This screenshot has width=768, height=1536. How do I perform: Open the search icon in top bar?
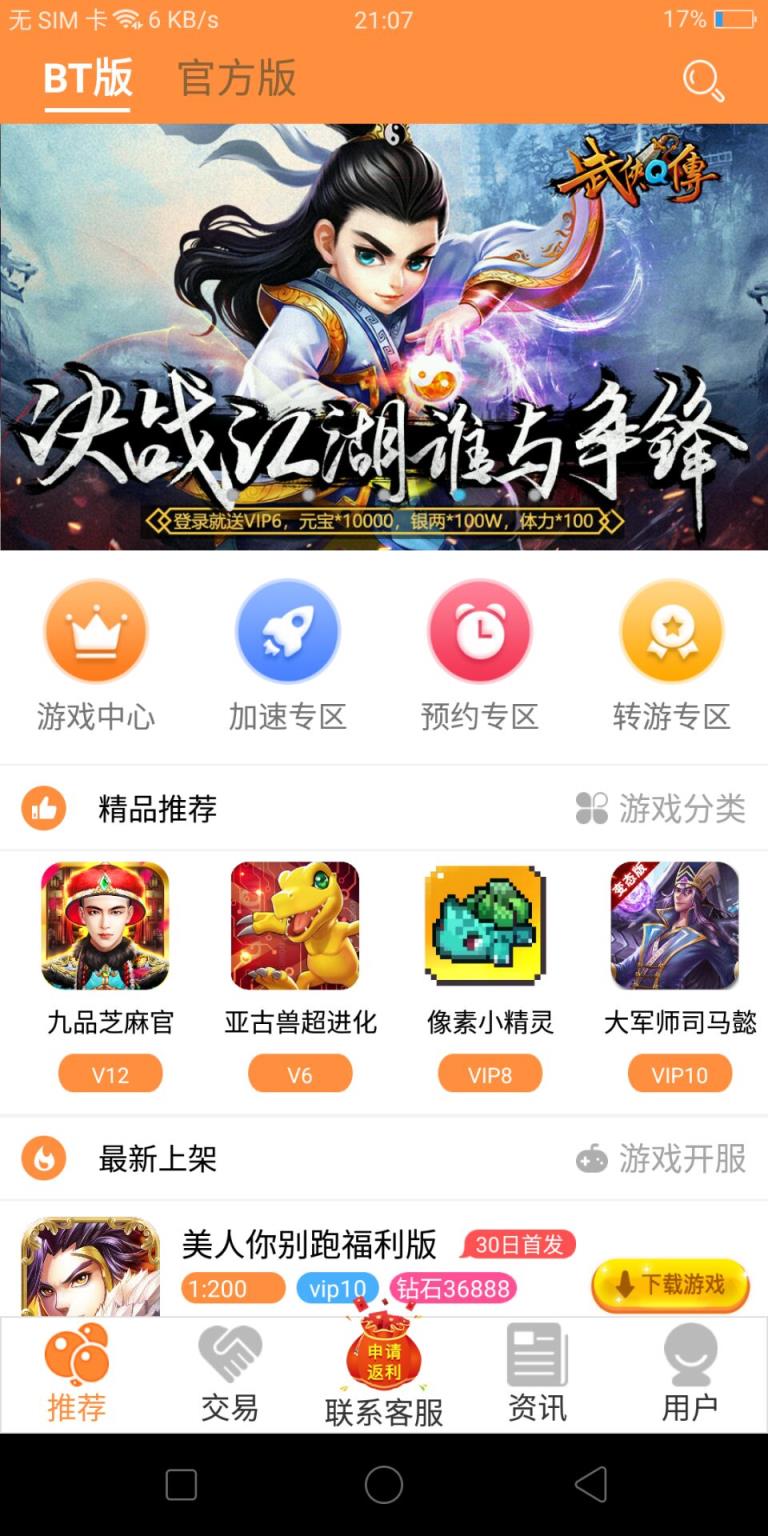click(703, 81)
